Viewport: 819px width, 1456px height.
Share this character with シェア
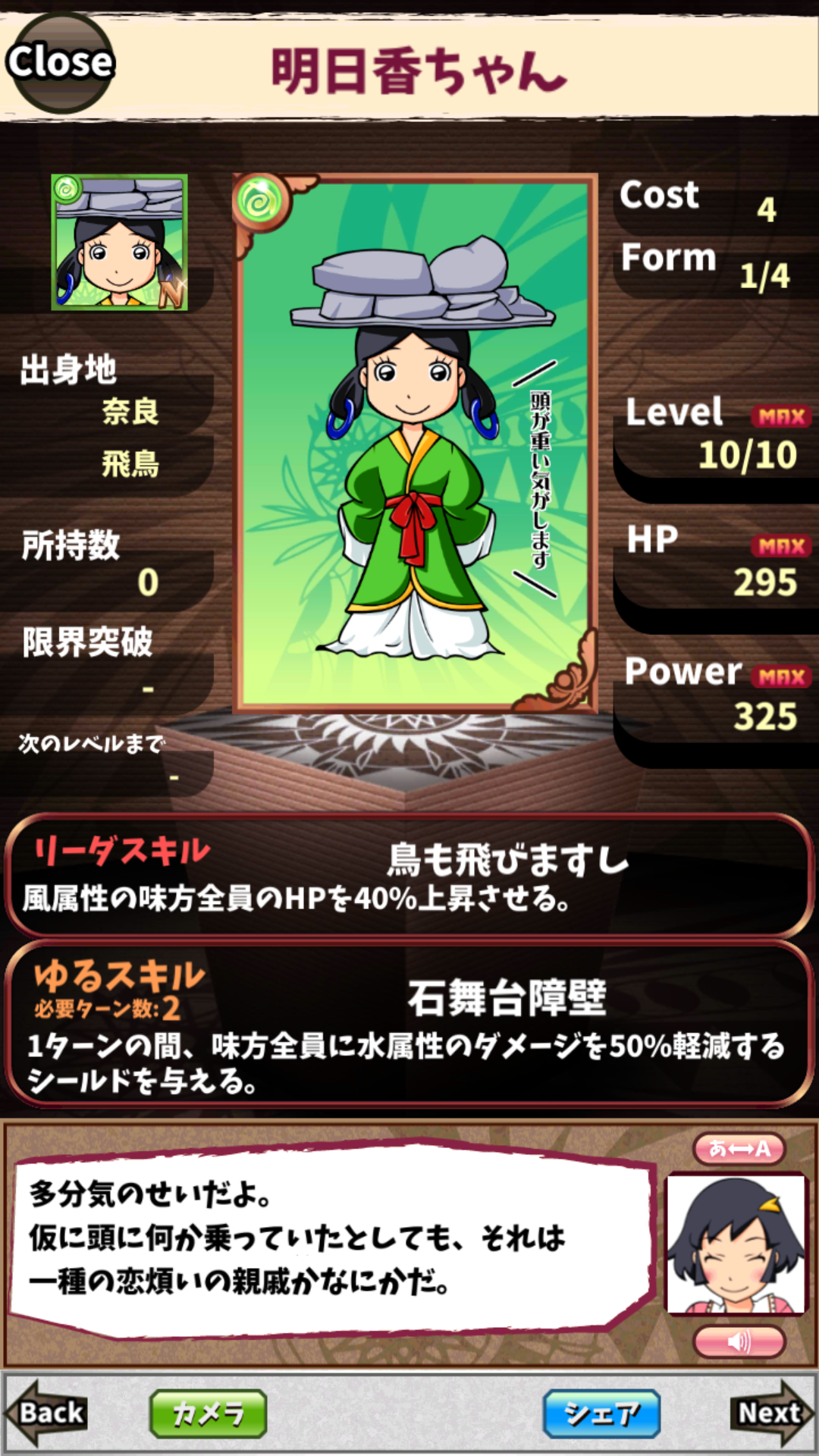point(601,1414)
